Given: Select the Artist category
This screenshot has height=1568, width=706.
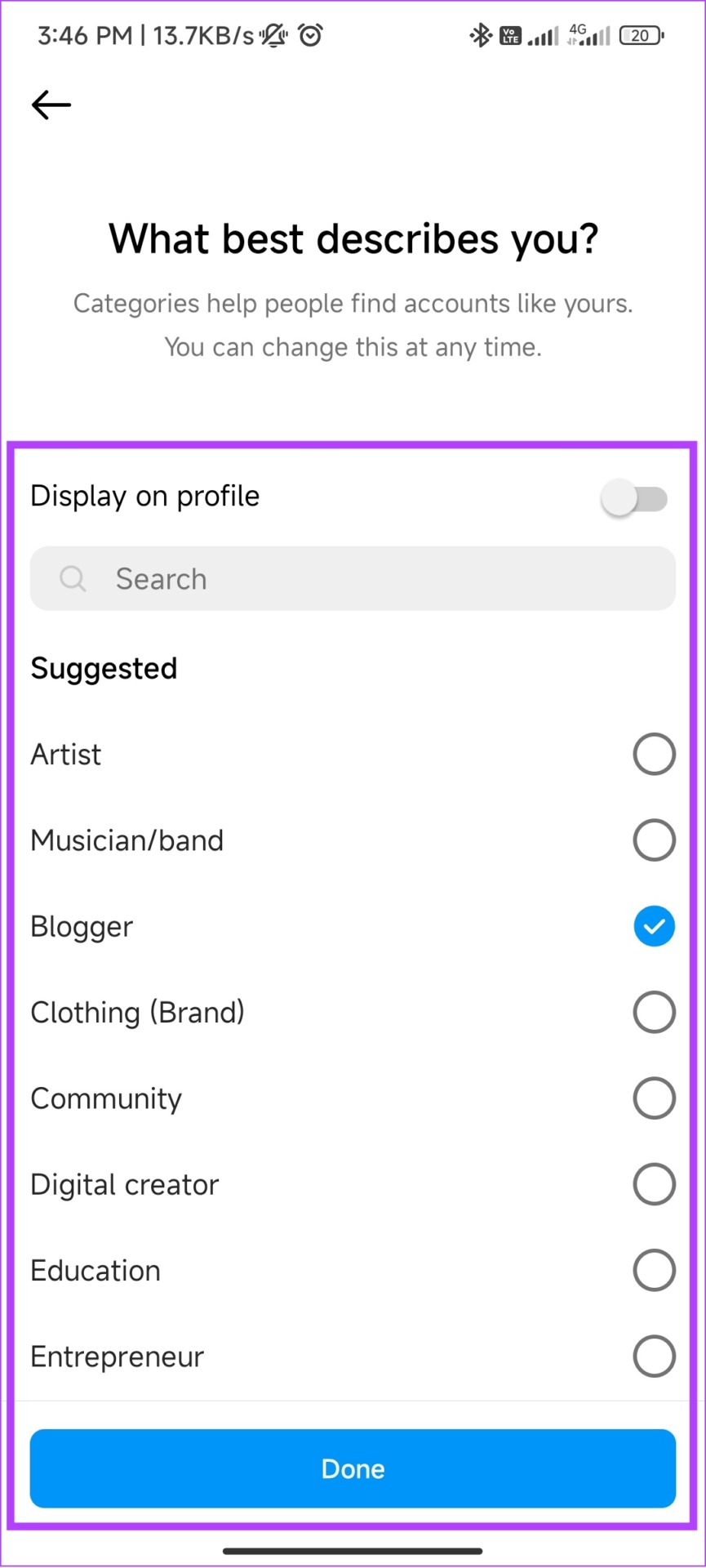Looking at the screenshot, I should point(353,754).
